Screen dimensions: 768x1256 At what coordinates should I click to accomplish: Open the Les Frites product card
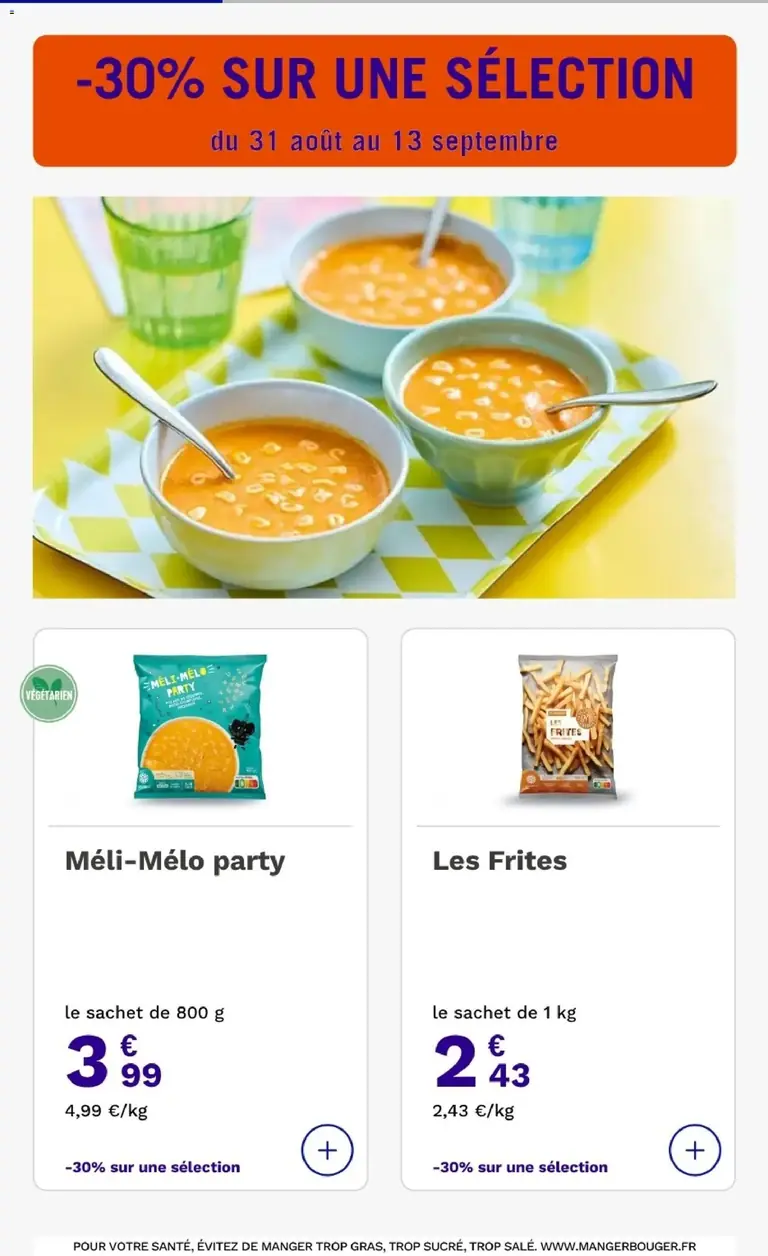[x=568, y=909]
